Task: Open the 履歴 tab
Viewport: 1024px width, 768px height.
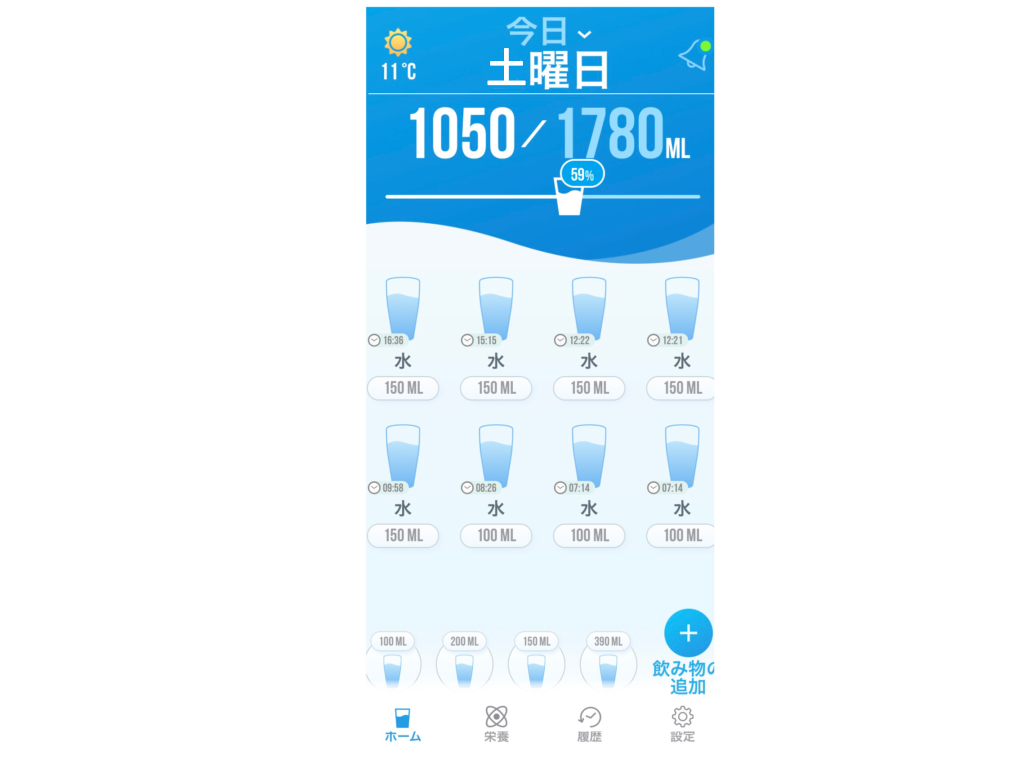Action: 589,724
